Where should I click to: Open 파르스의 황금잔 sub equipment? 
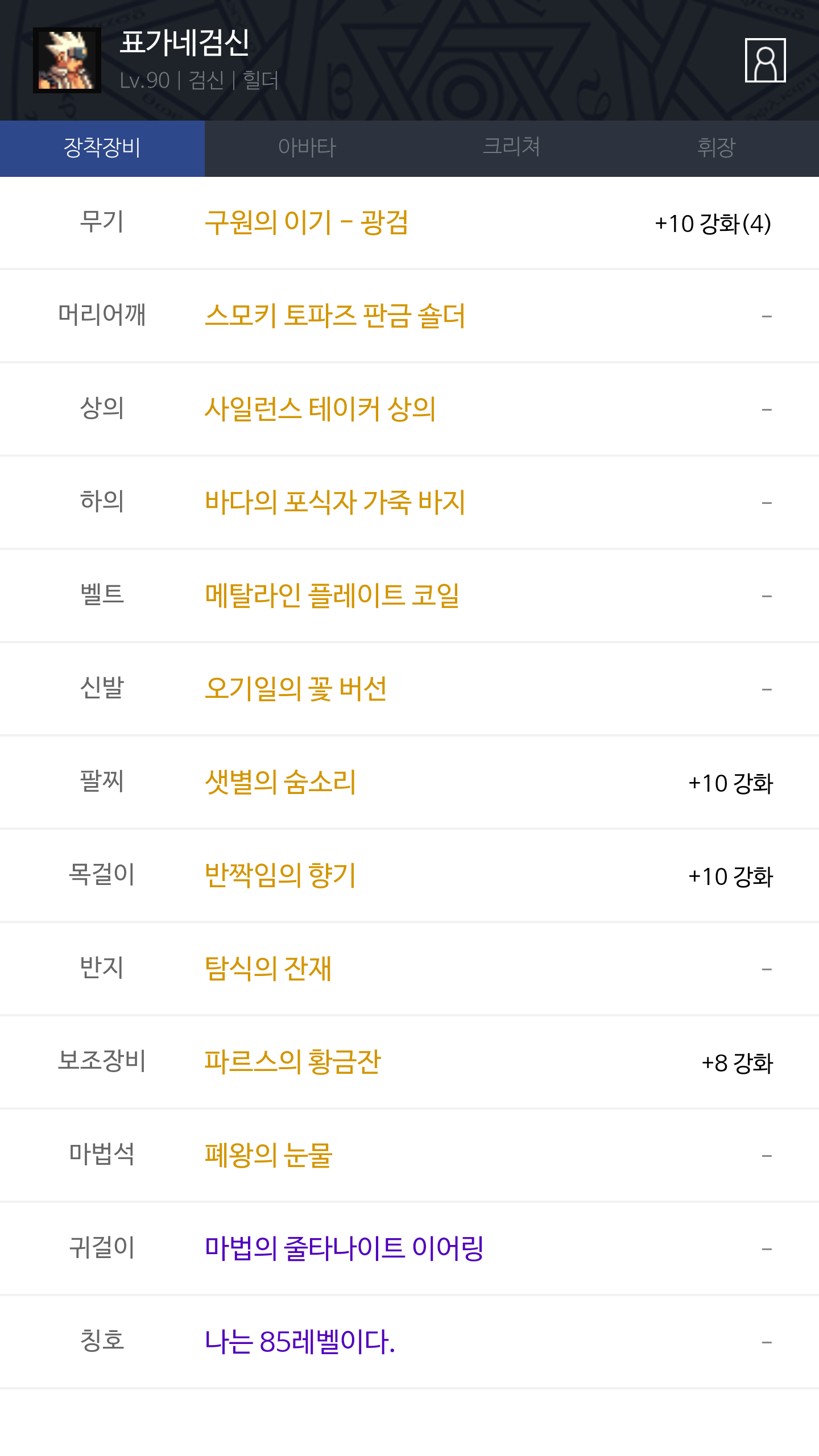[292, 1062]
